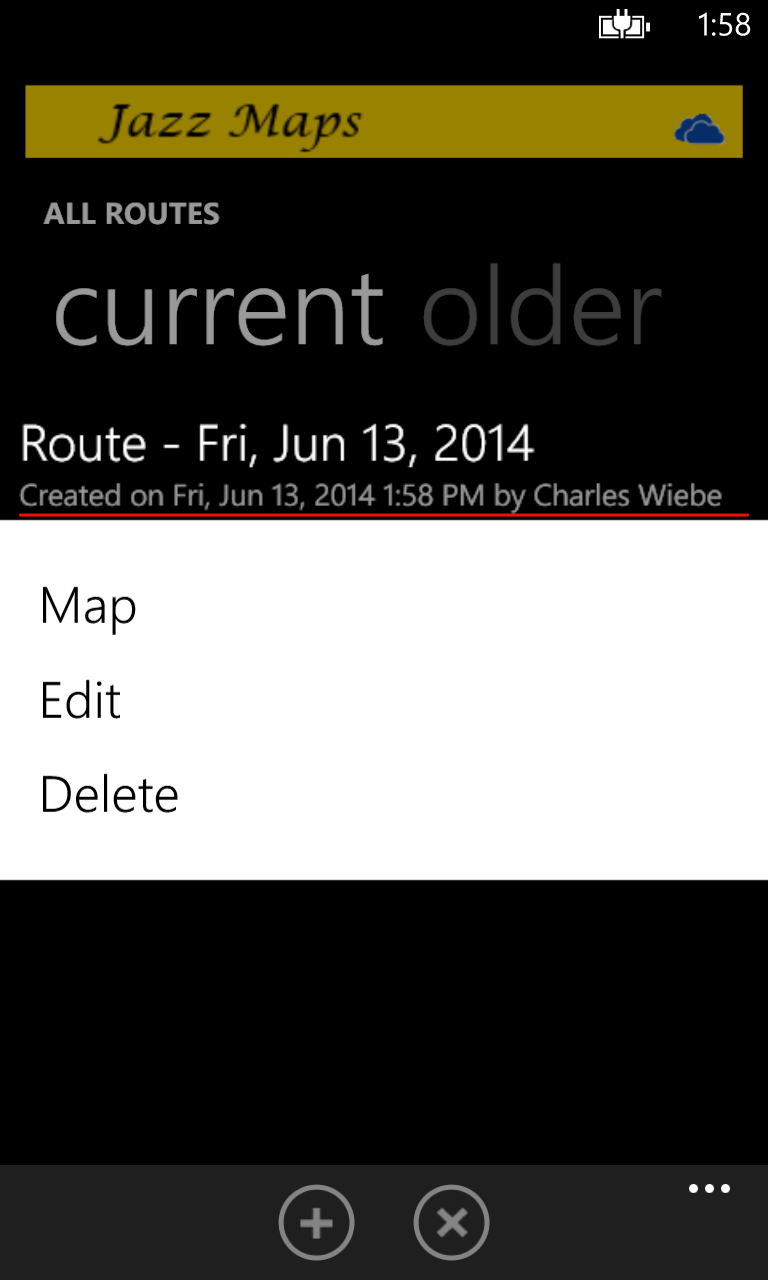This screenshot has width=768, height=1280.
Task: Switch to the older routes tab
Action: point(541,308)
